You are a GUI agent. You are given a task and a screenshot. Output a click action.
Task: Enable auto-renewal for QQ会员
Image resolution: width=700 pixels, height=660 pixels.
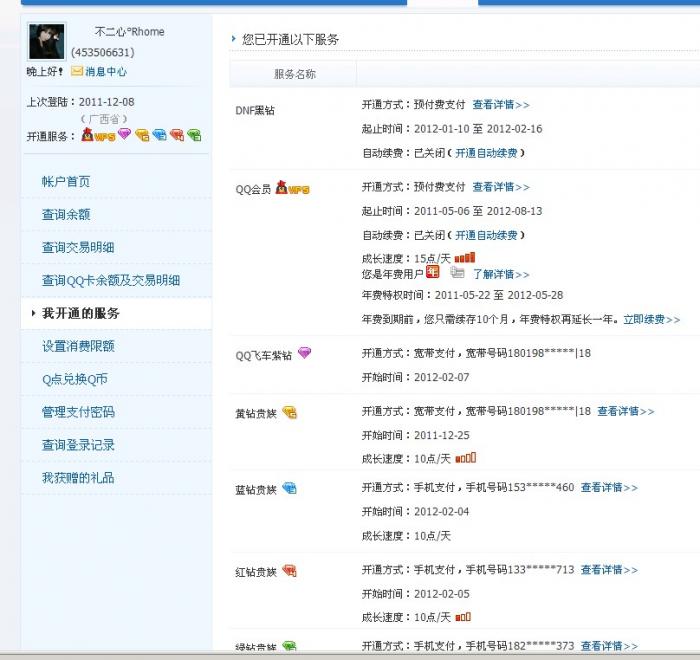[x=486, y=236]
